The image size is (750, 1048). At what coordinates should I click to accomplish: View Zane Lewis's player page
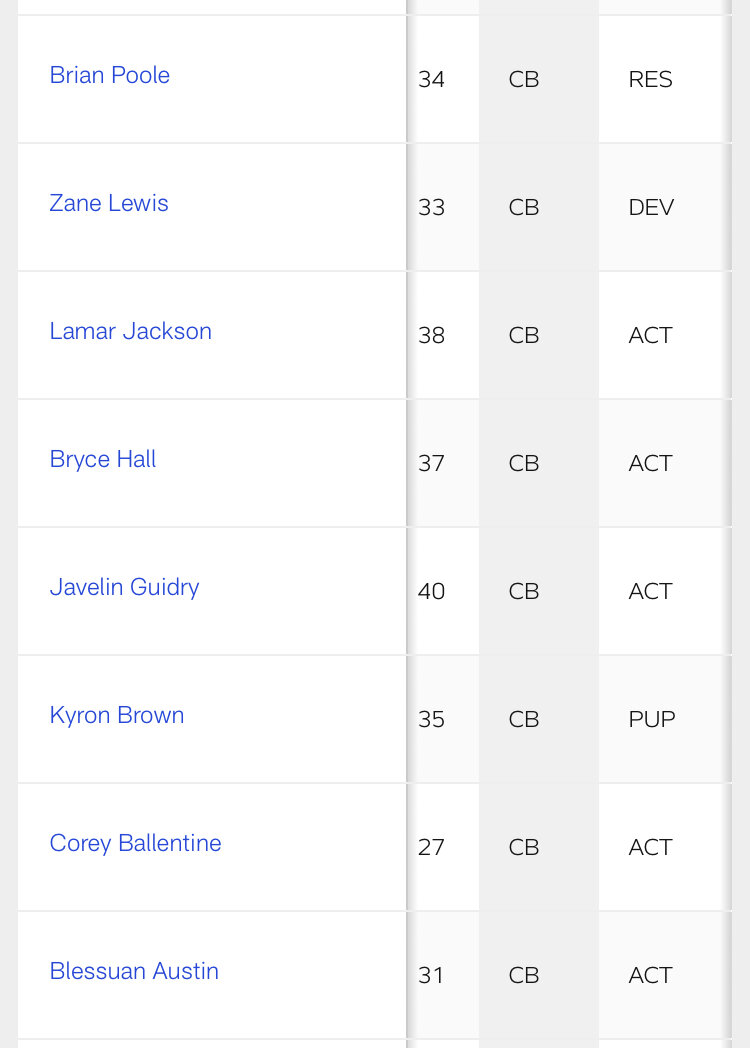click(109, 203)
